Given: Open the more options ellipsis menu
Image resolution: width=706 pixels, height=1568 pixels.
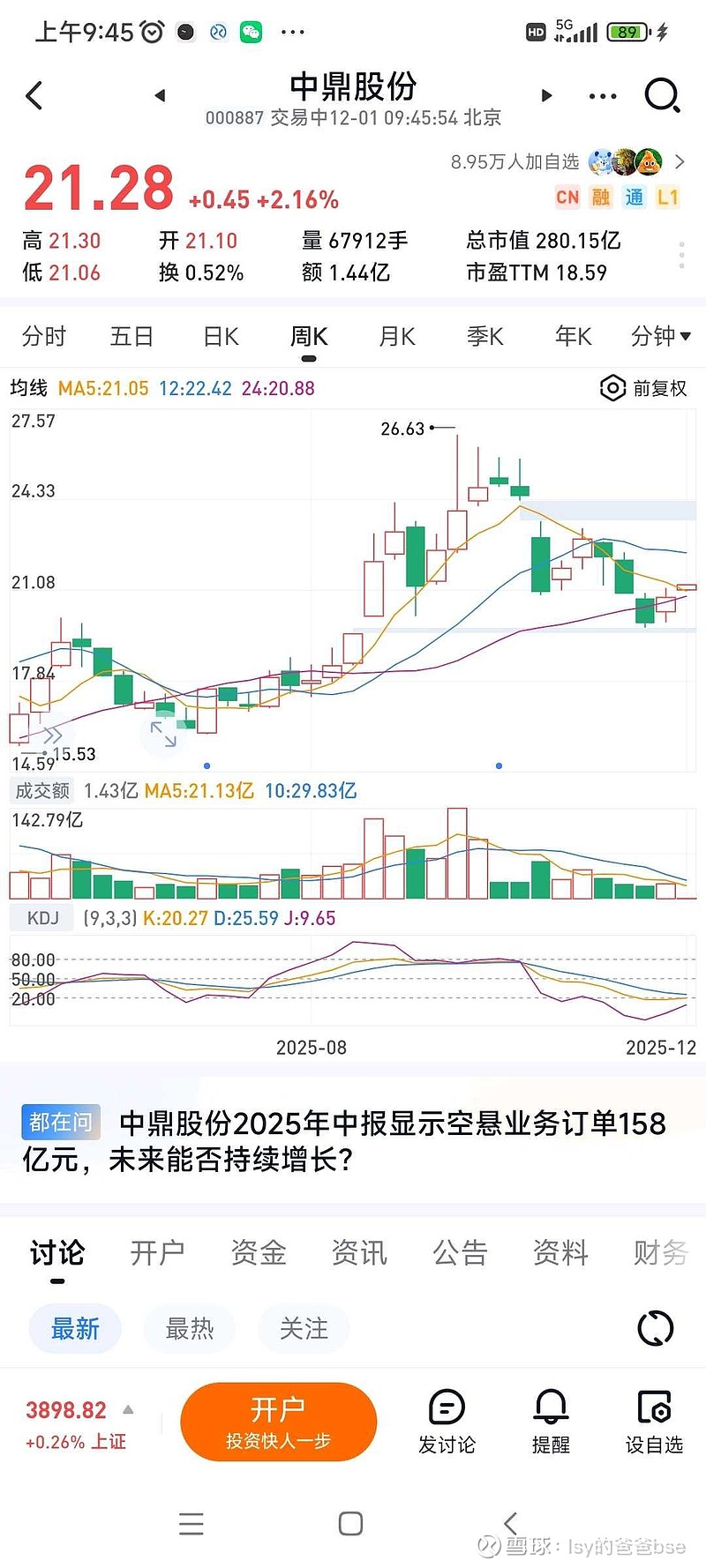Looking at the screenshot, I should click(601, 95).
